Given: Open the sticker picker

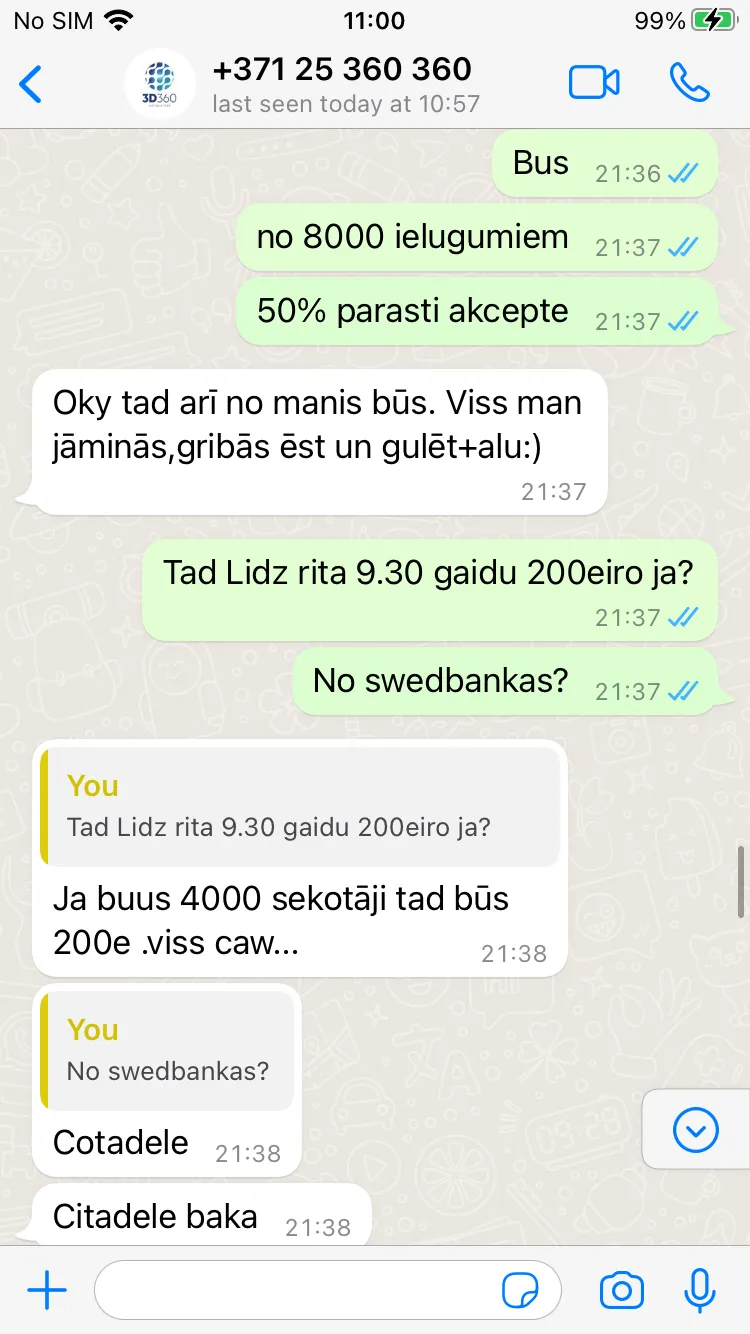Looking at the screenshot, I should [520, 1291].
